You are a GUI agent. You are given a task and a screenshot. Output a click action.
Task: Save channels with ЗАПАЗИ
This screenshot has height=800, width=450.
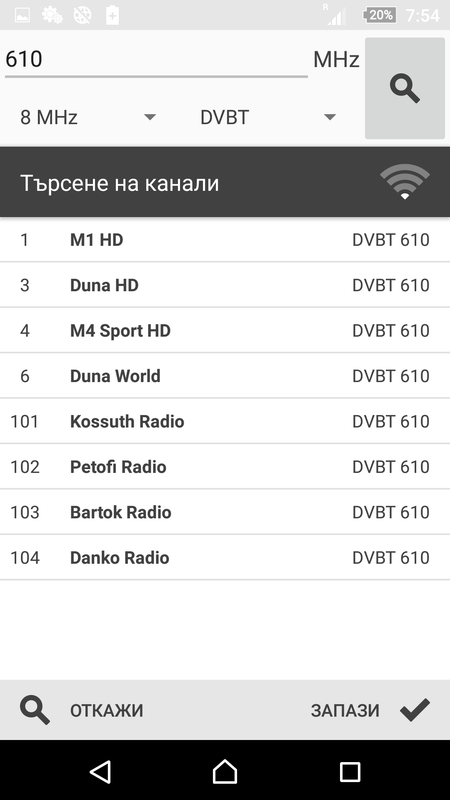(x=370, y=710)
